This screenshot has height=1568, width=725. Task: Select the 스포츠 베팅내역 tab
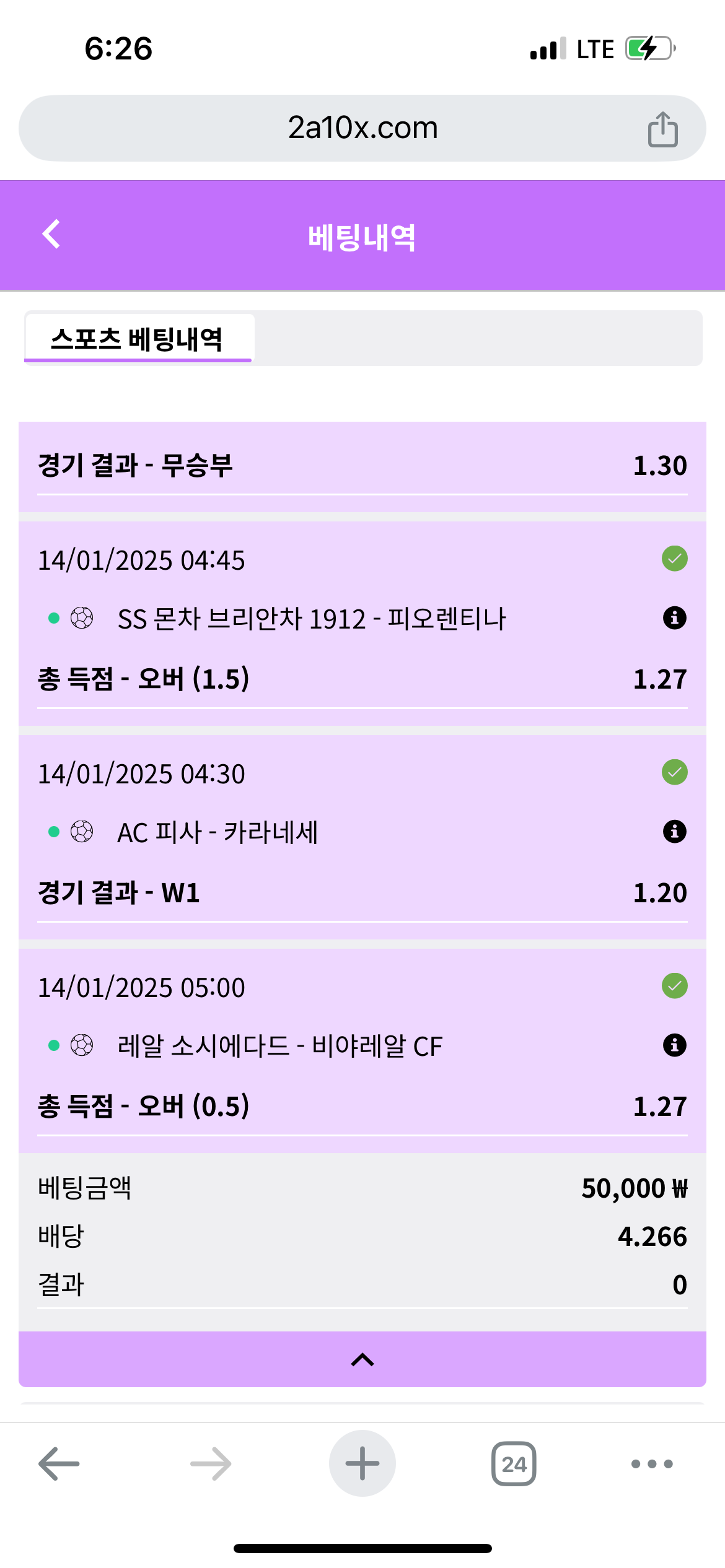click(x=138, y=339)
